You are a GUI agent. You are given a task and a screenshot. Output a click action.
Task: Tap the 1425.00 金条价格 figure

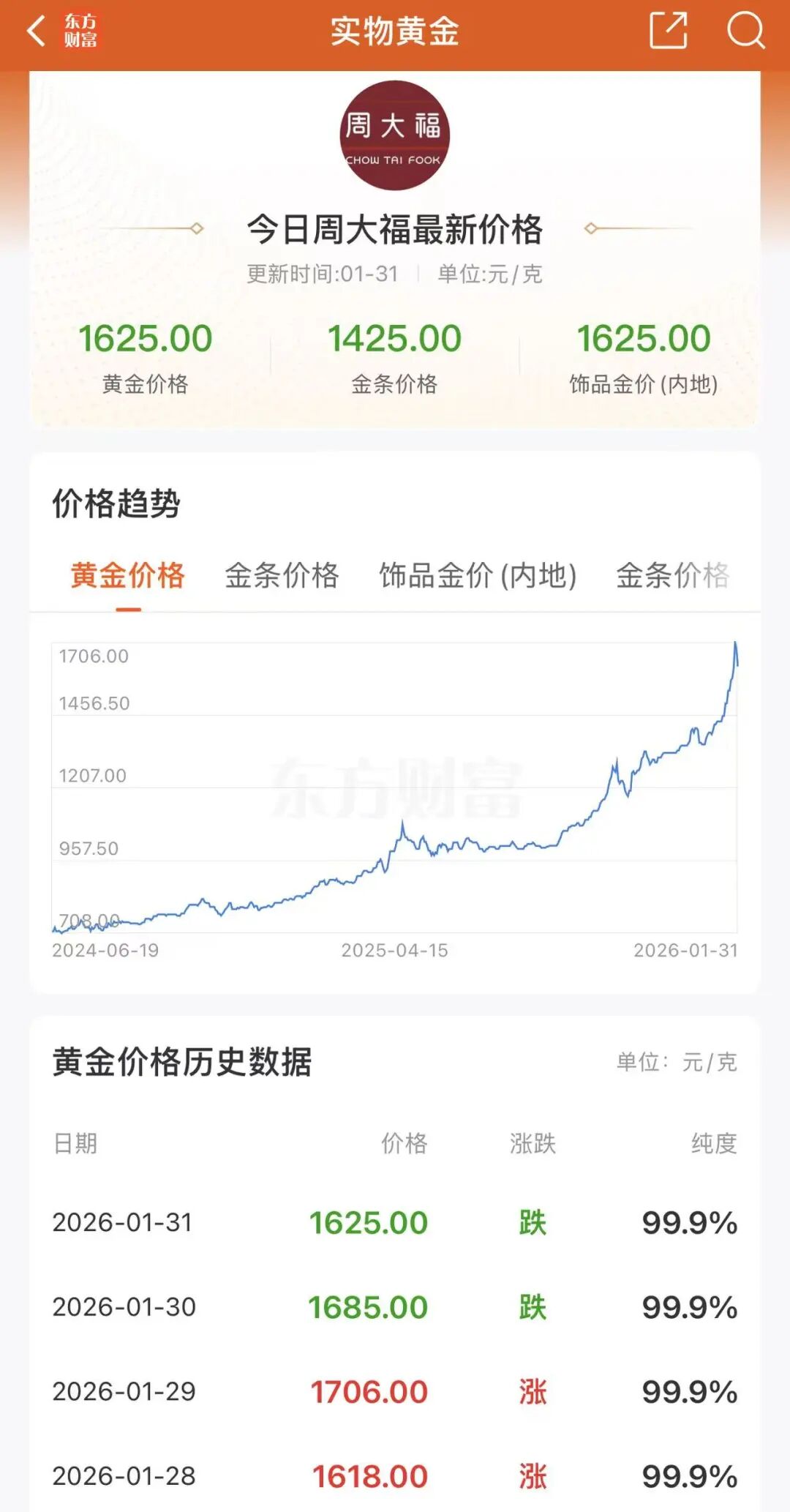(395, 338)
